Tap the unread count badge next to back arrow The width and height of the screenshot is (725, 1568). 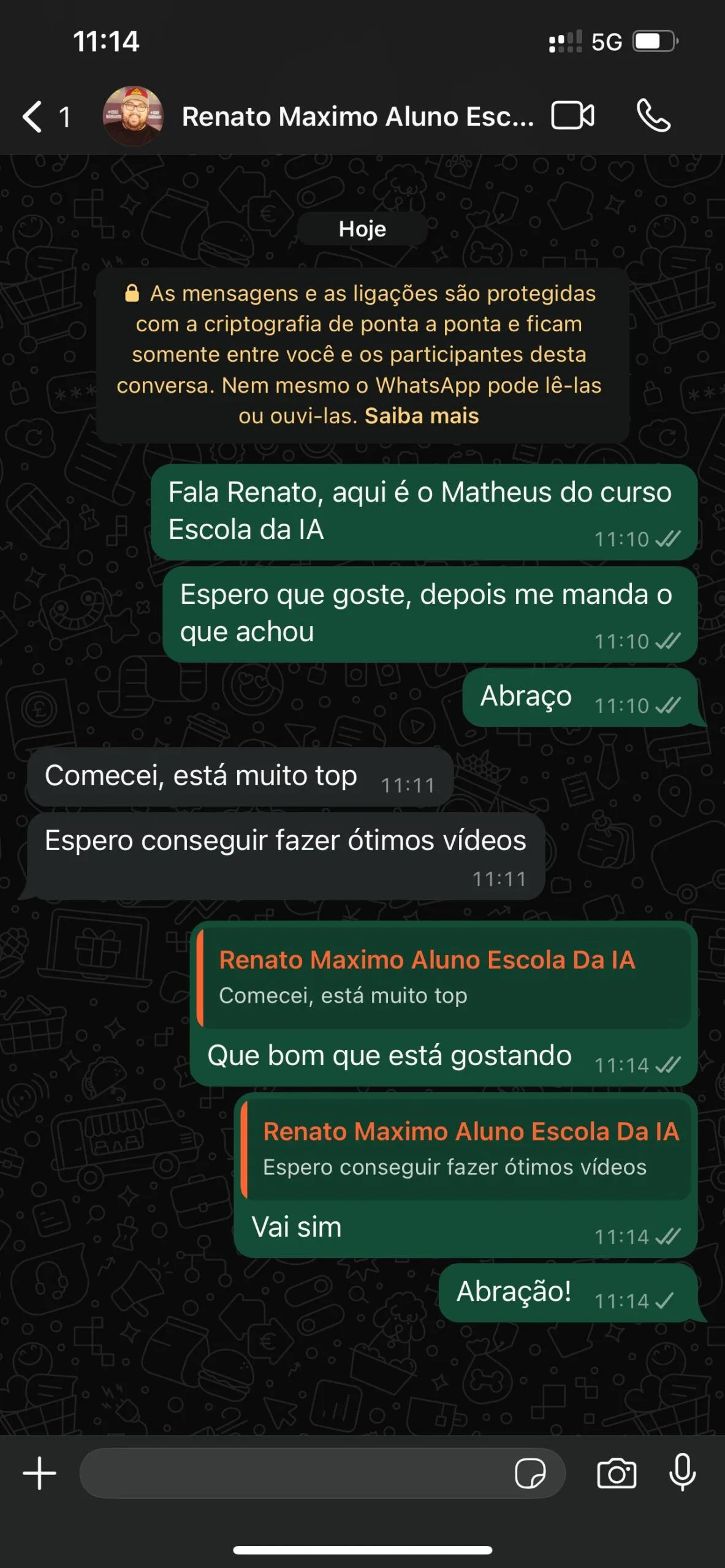coord(64,116)
